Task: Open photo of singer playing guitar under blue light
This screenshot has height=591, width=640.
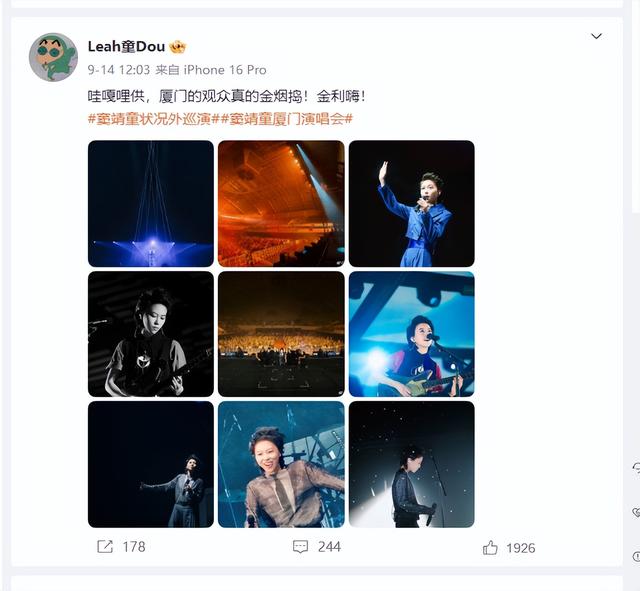Action: (411, 334)
